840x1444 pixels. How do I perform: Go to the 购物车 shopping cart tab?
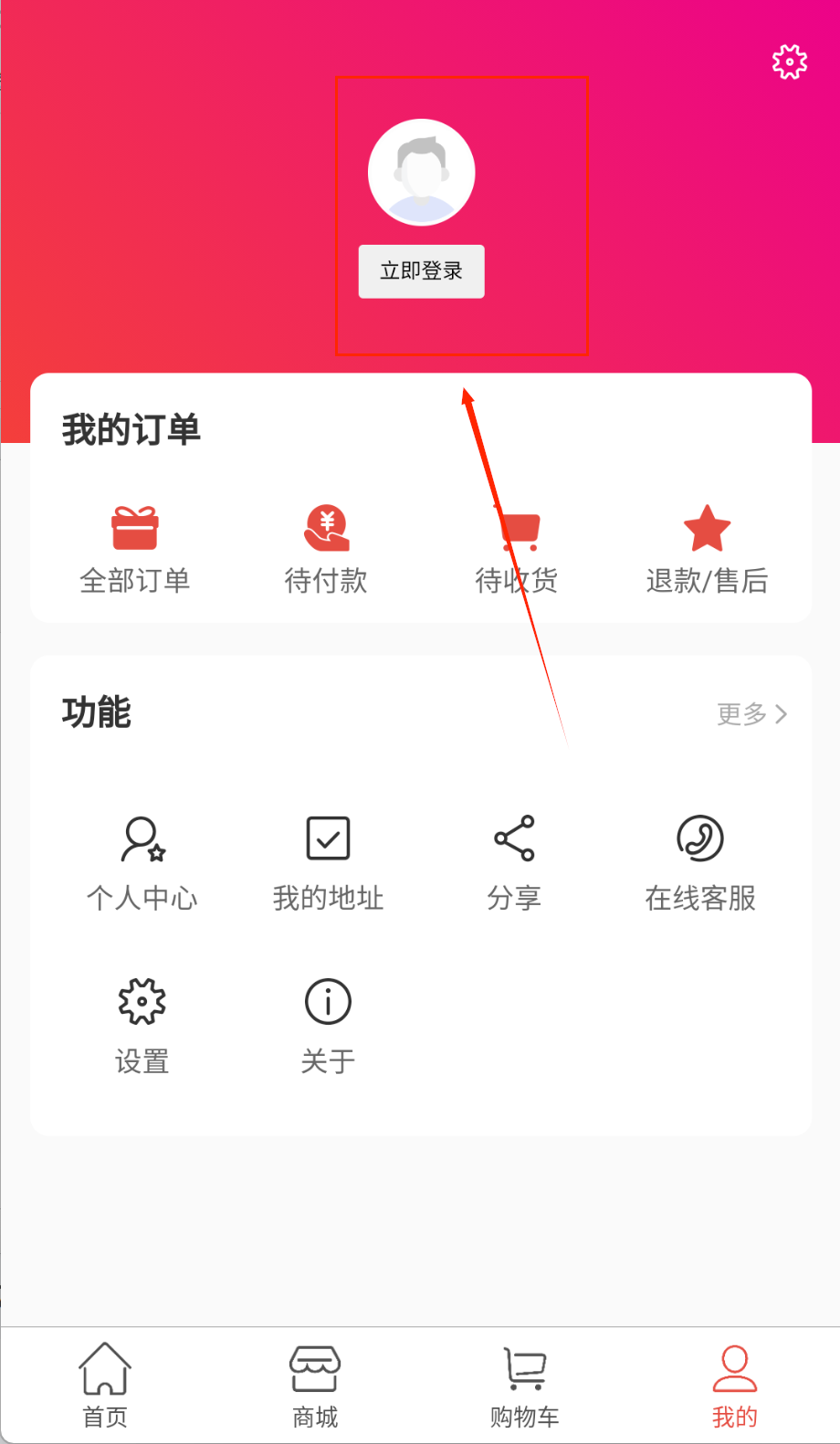(x=525, y=1385)
